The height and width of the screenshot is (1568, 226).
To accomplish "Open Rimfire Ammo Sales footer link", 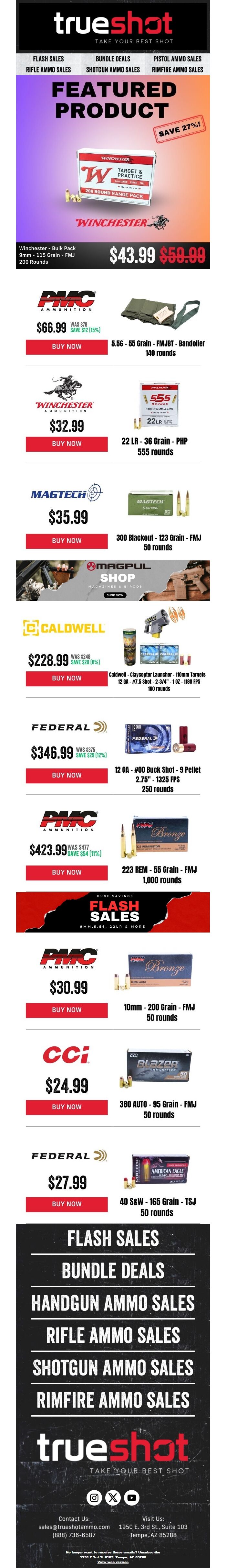I will pyautogui.click(x=113, y=1400).
